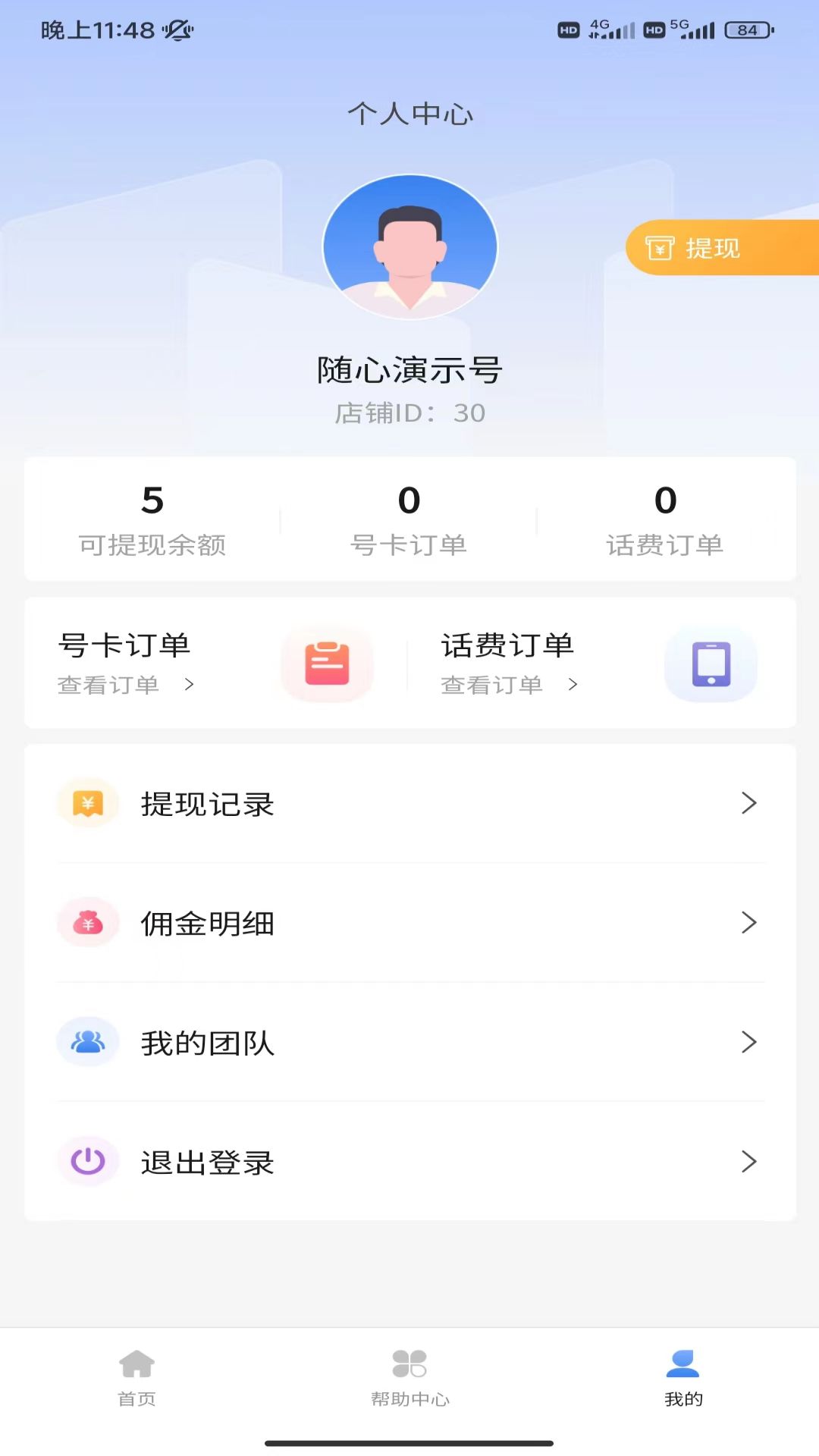Viewport: 819px width, 1456px height.
Task: Tap the 提现 withdraw button
Action: click(713, 248)
